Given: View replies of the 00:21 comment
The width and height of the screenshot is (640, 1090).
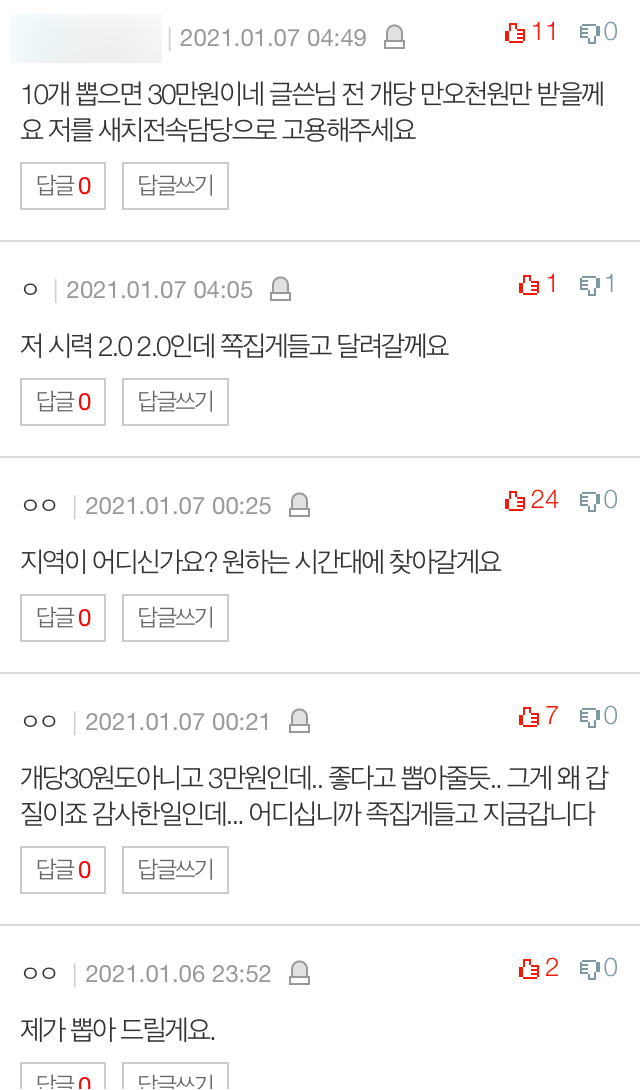Looking at the screenshot, I should [x=63, y=870].
